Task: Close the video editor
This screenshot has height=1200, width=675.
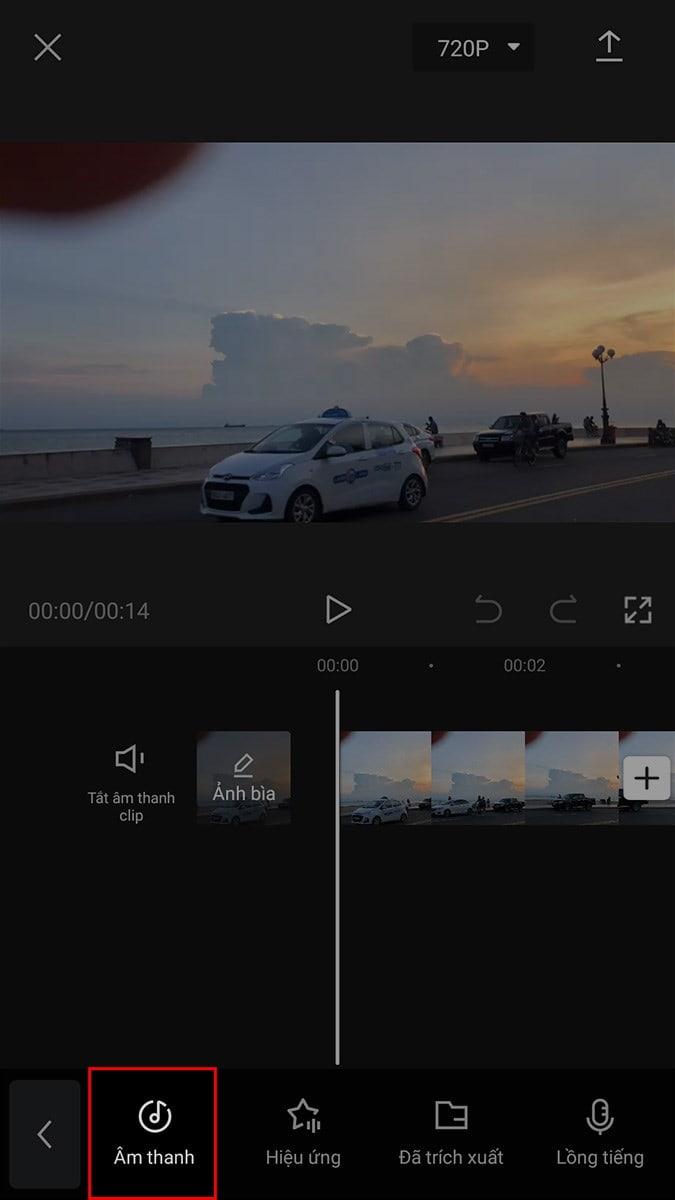Action: click(x=47, y=47)
